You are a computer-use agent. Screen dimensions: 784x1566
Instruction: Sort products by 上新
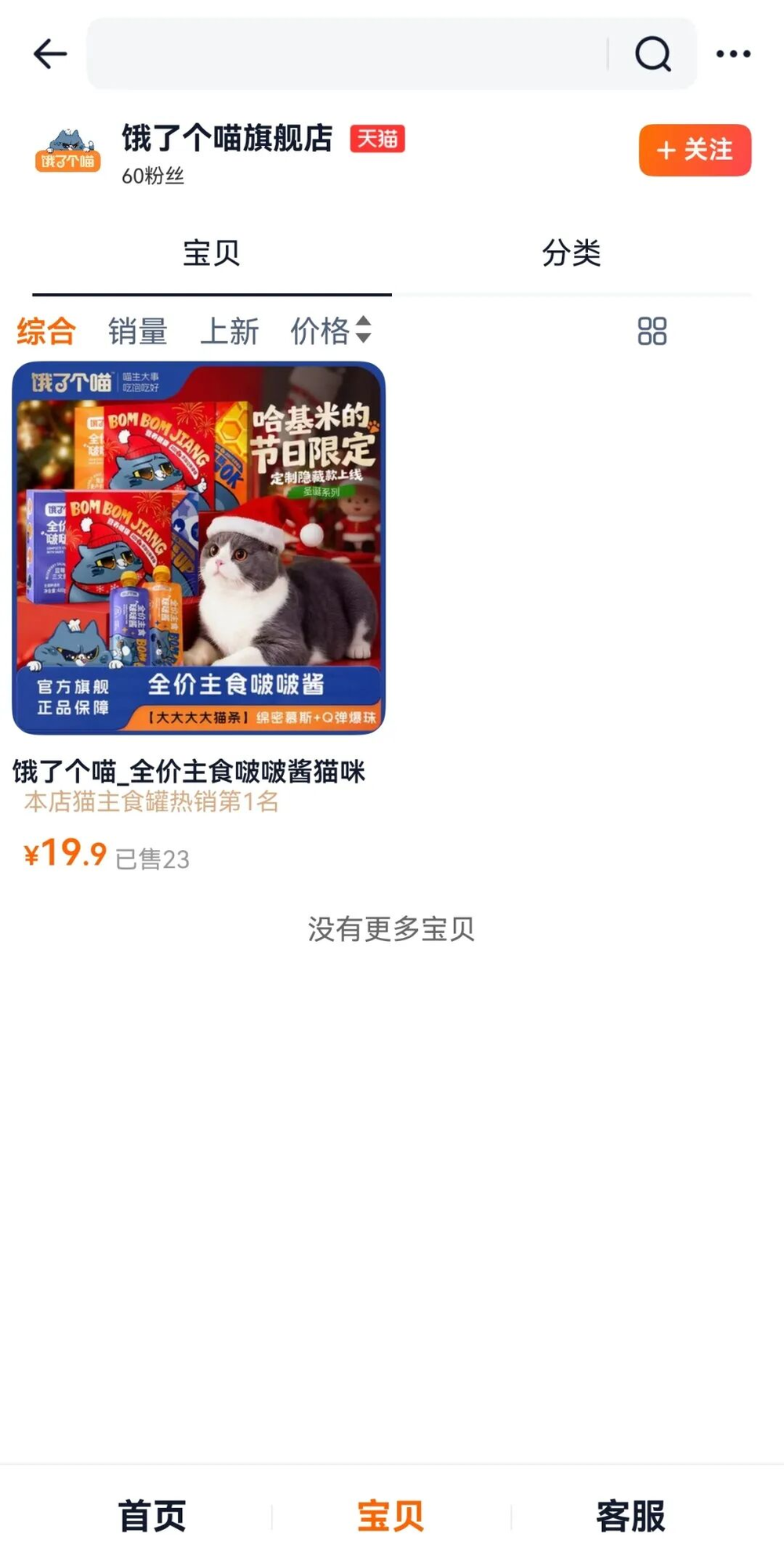coord(229,331)
